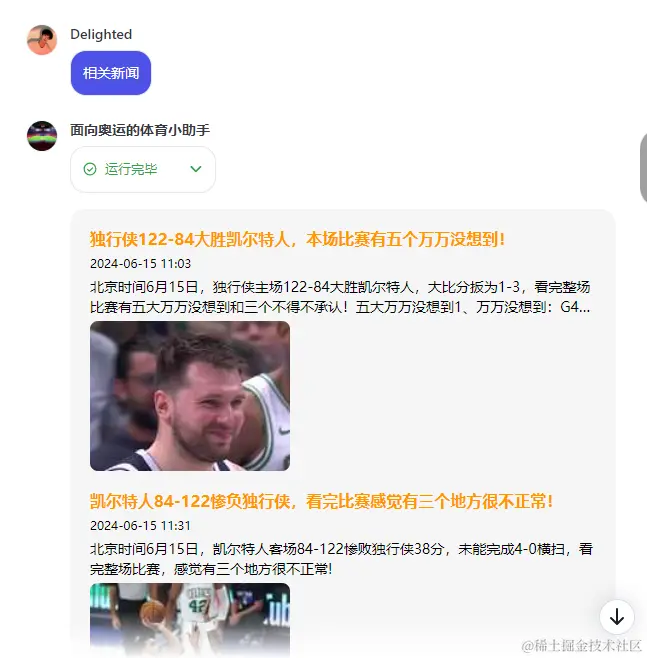
Task: Open the 独行侠122-84大胜凯尔特人 news headline
Action: click(x=297, y=239)
